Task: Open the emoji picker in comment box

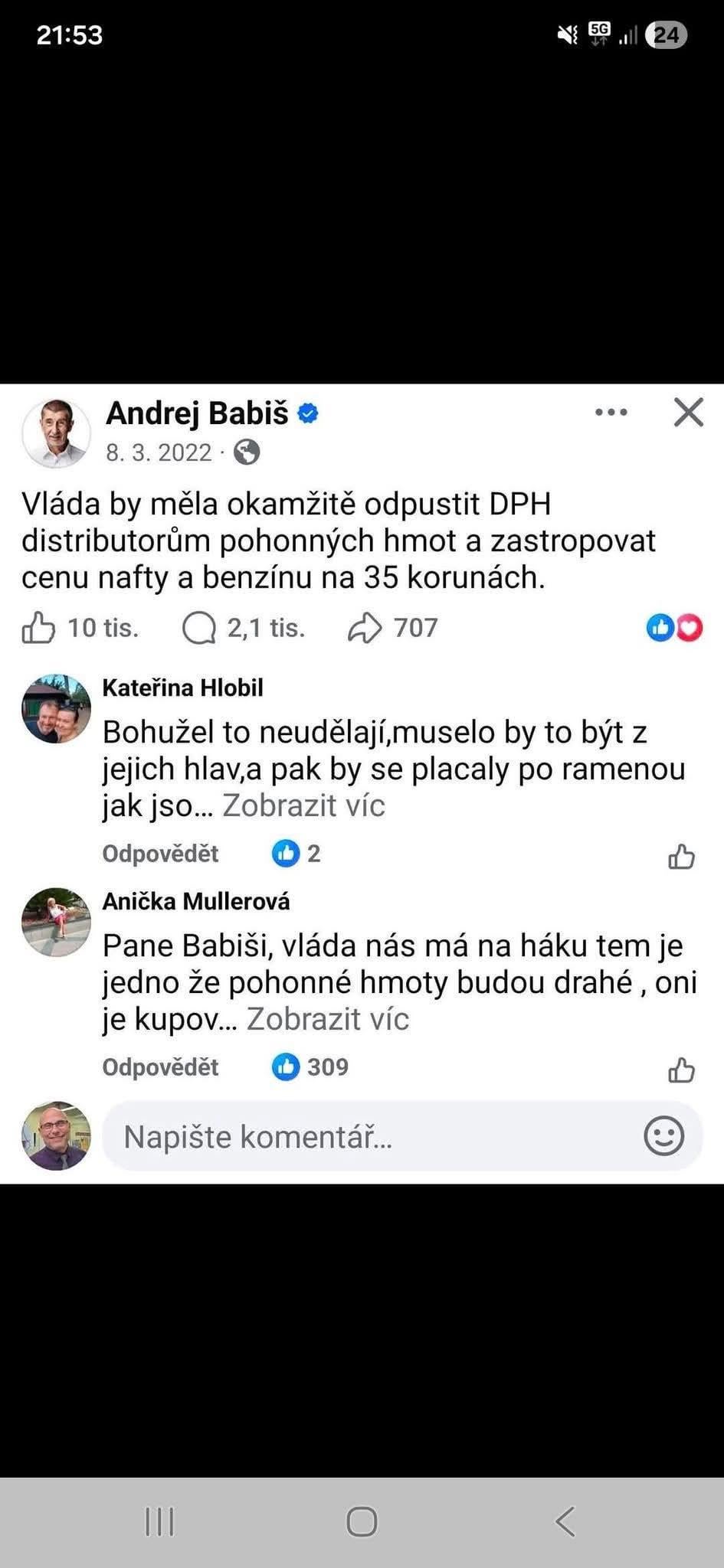Action: click(663, 1135)
